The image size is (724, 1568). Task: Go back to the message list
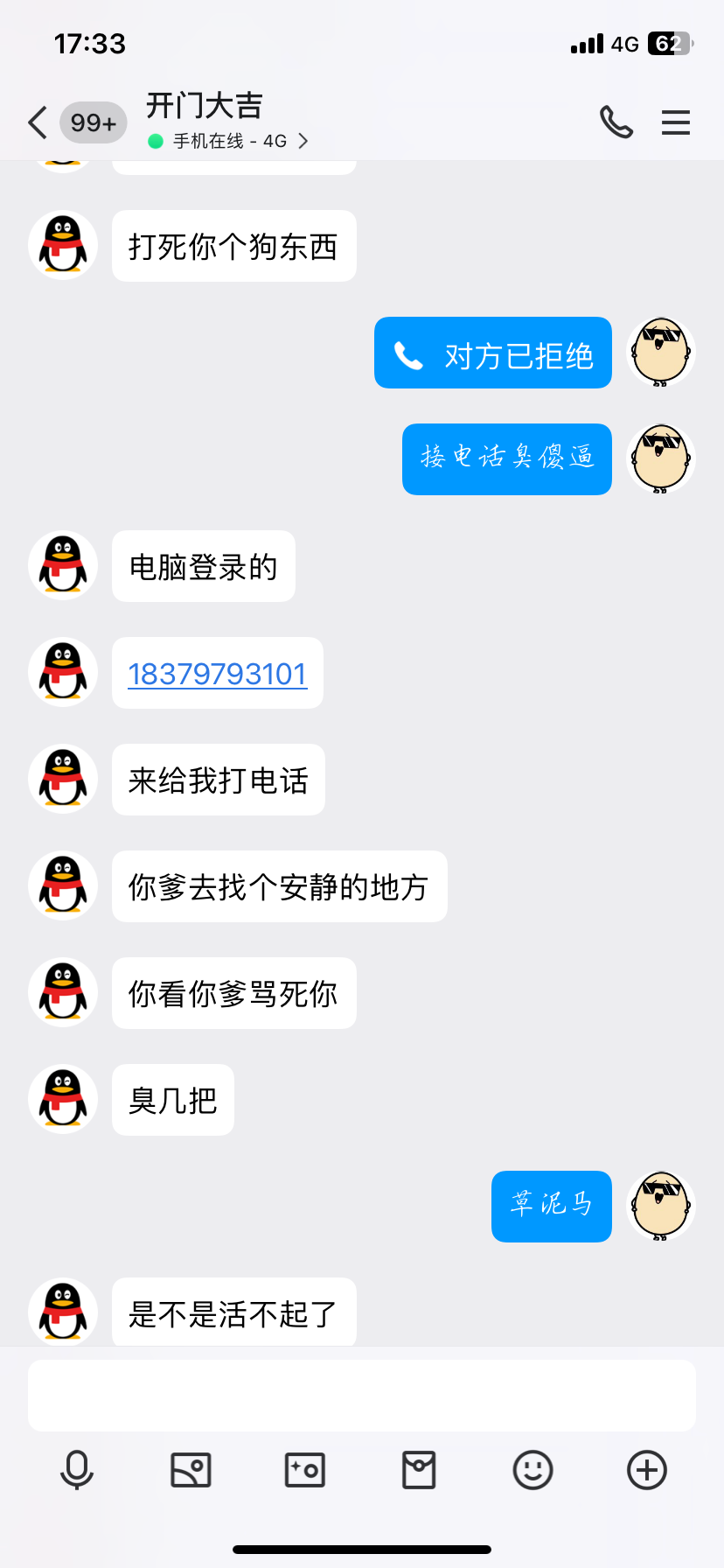pos(37,122)
